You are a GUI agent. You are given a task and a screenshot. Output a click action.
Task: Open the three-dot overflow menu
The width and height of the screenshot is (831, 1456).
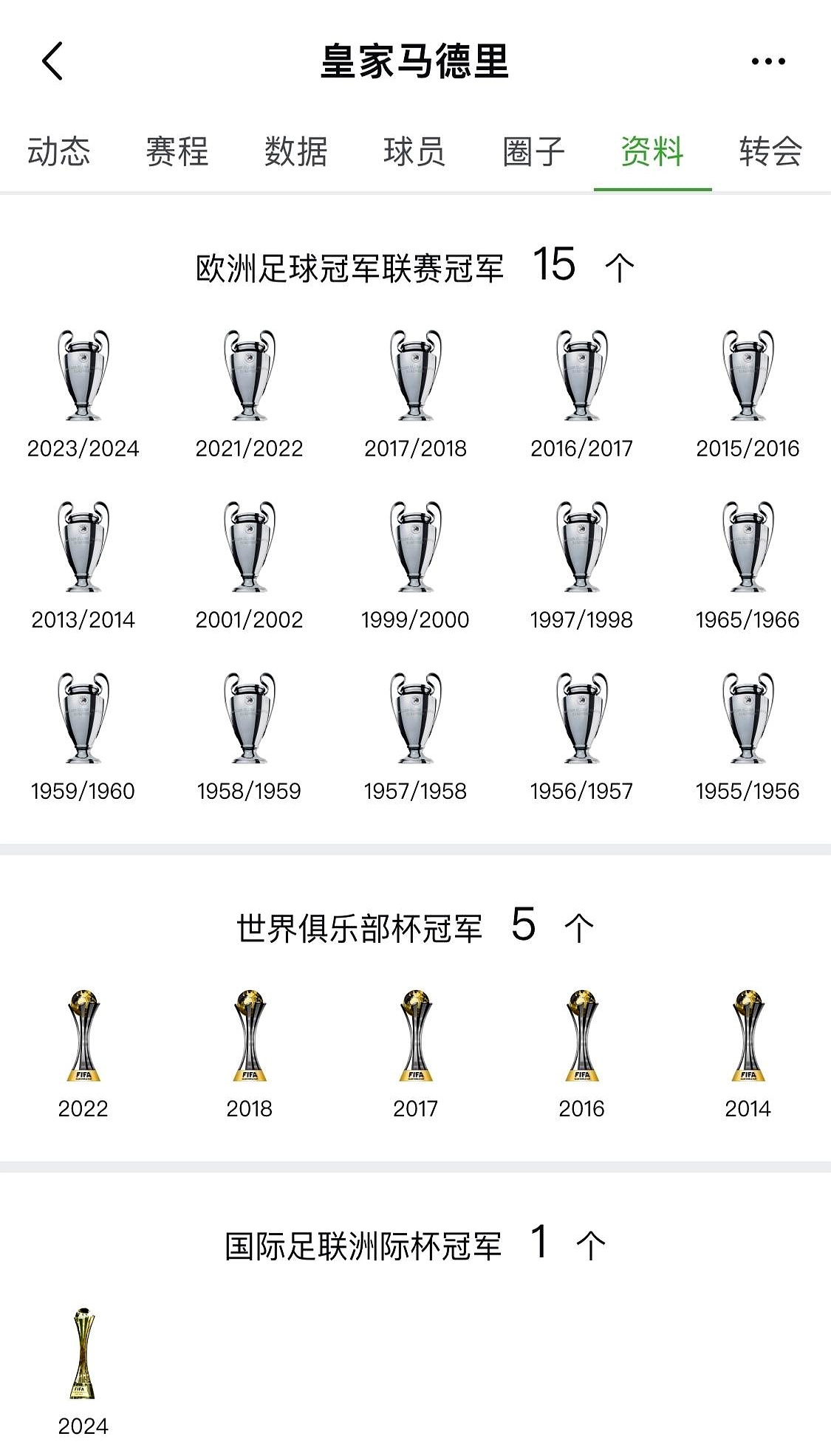(768, 61)
